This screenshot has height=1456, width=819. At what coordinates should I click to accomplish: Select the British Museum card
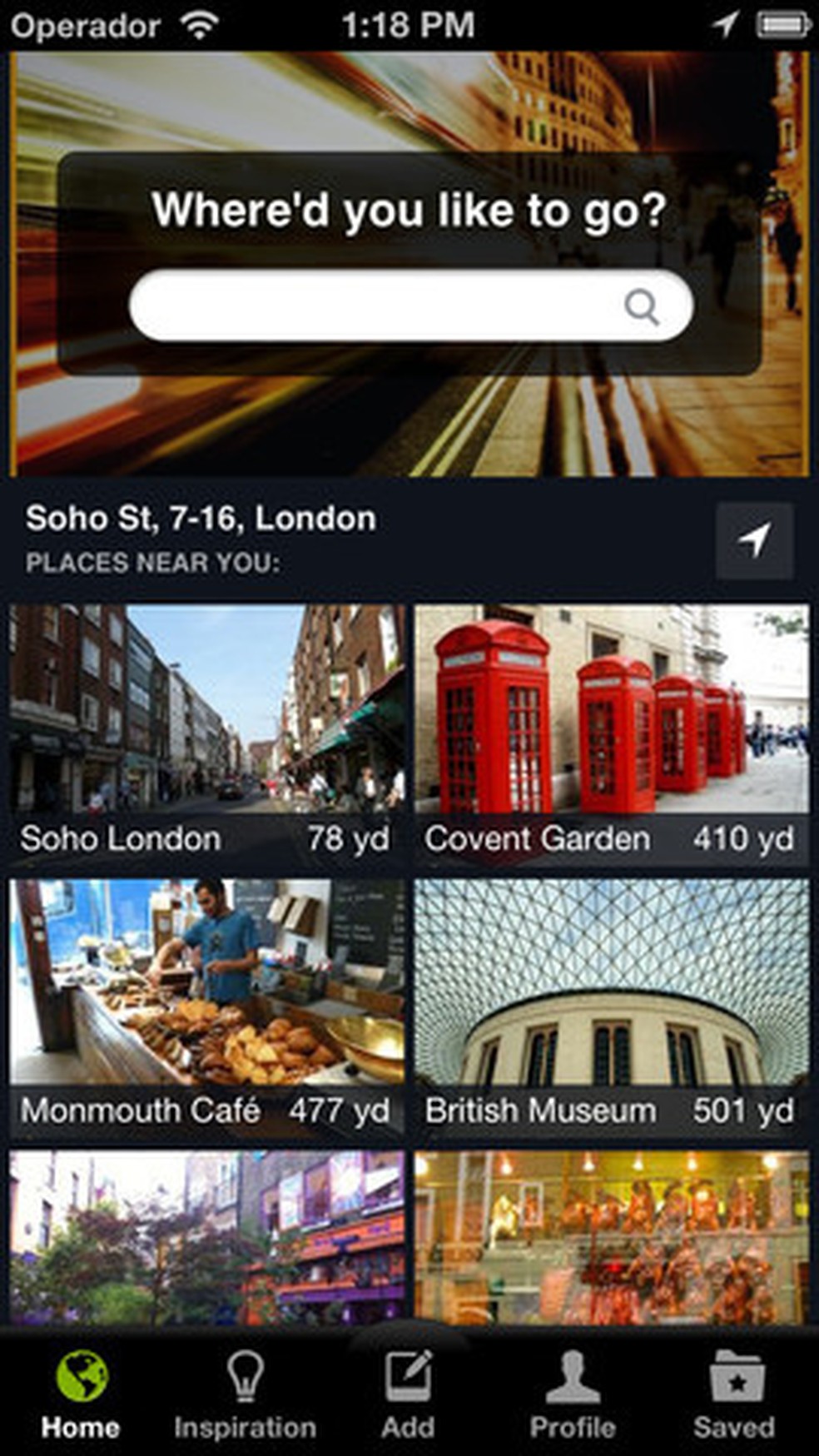coord(612,1006)
